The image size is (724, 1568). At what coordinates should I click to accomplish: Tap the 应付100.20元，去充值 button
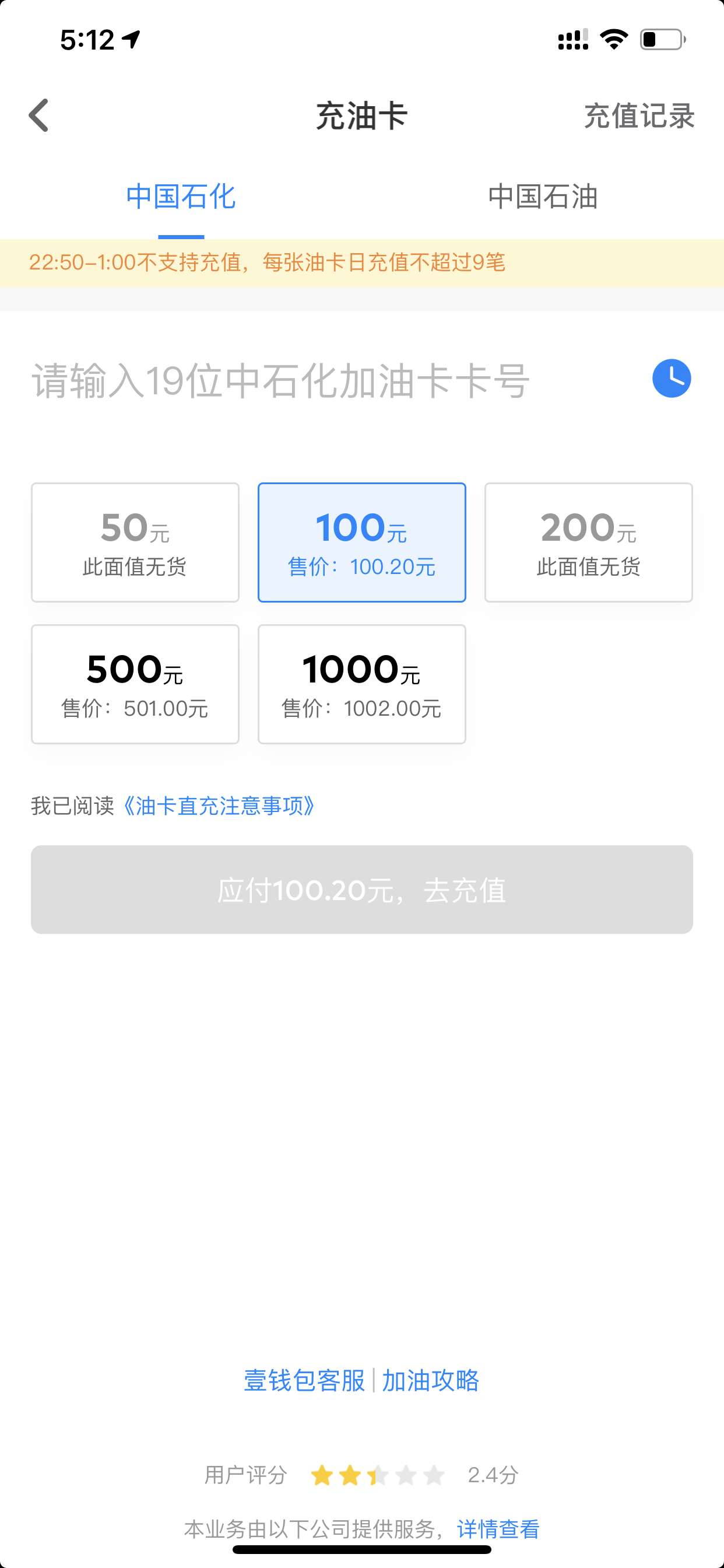362,890
